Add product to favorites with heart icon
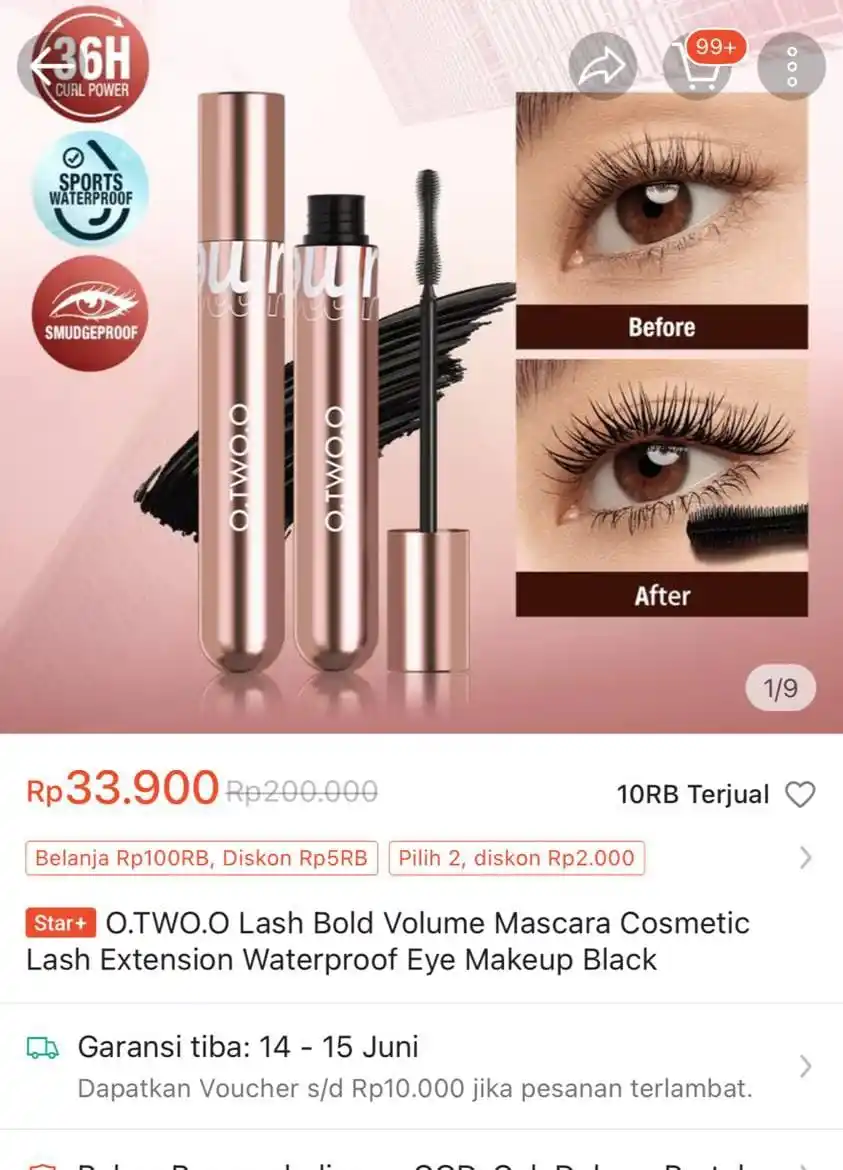This screenshot has height=1170, width=843. [800, 795]
